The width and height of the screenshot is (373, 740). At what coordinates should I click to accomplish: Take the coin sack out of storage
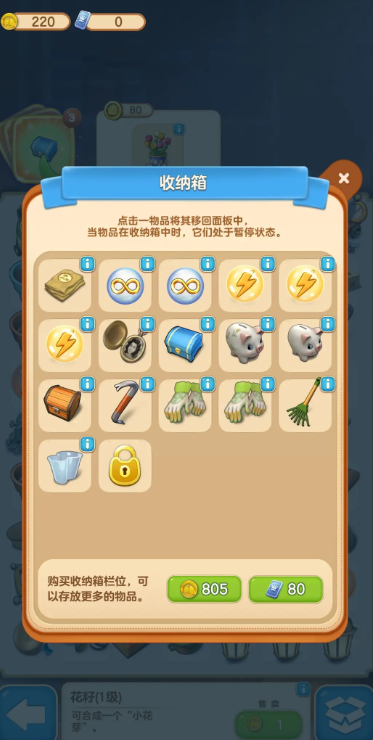point(64,285)
